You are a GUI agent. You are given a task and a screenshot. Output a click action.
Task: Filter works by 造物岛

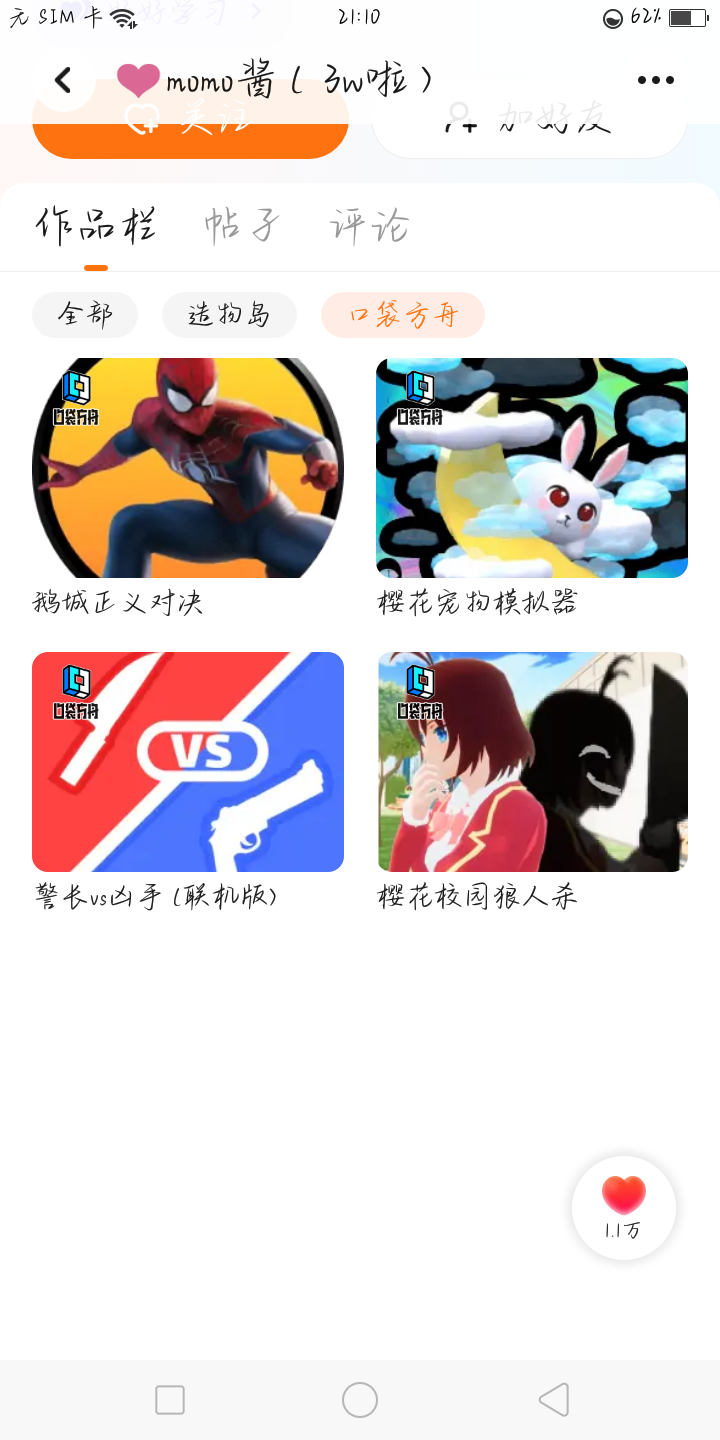pos(229,315)
